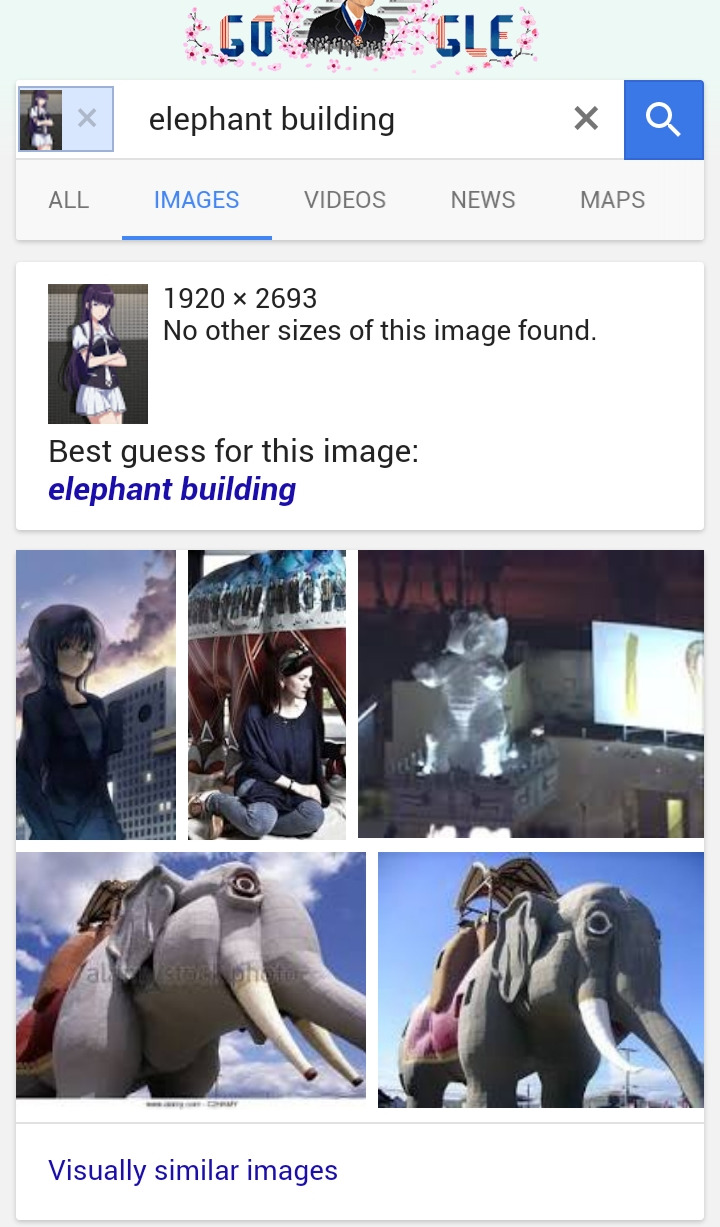Select the Images tab
Screen dimensions: 720x1227
[x=196, y=200]
